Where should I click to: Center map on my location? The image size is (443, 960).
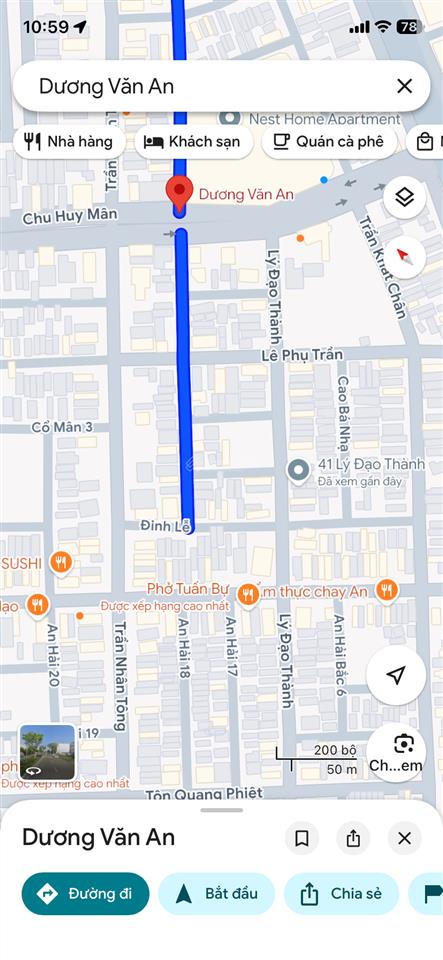pyautogui.click(x=396, y=675)
